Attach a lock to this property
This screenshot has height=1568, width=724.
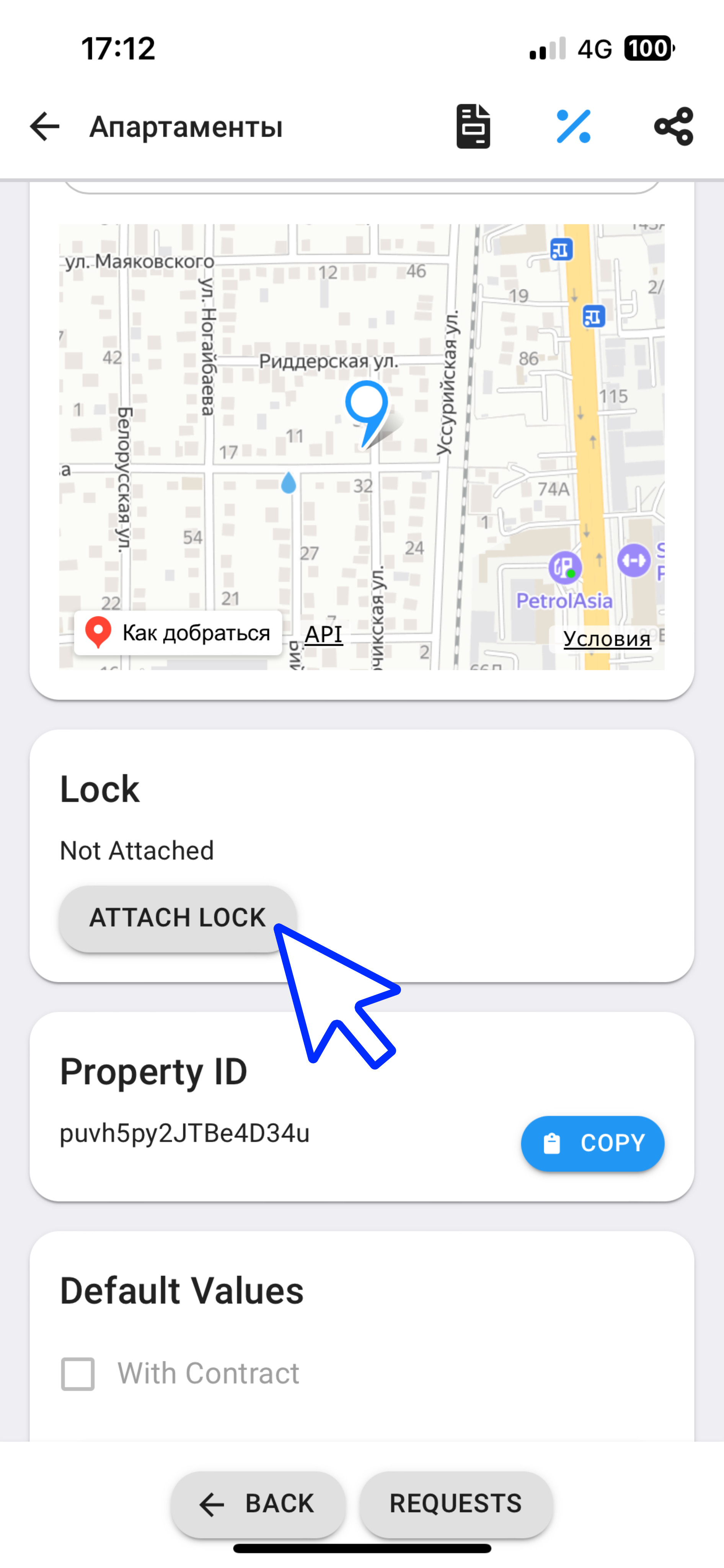coord(177,918)
